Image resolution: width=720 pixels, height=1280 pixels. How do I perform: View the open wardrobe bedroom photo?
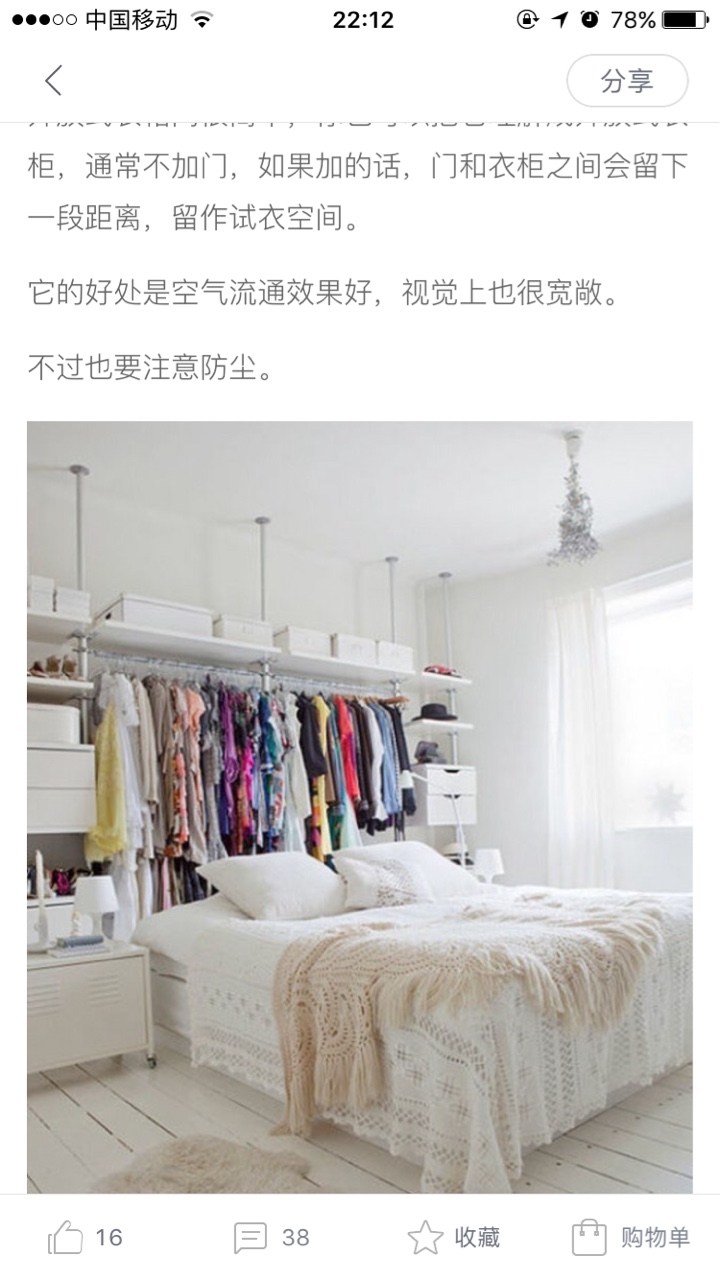pyautogui.click(x=360, y=807)
